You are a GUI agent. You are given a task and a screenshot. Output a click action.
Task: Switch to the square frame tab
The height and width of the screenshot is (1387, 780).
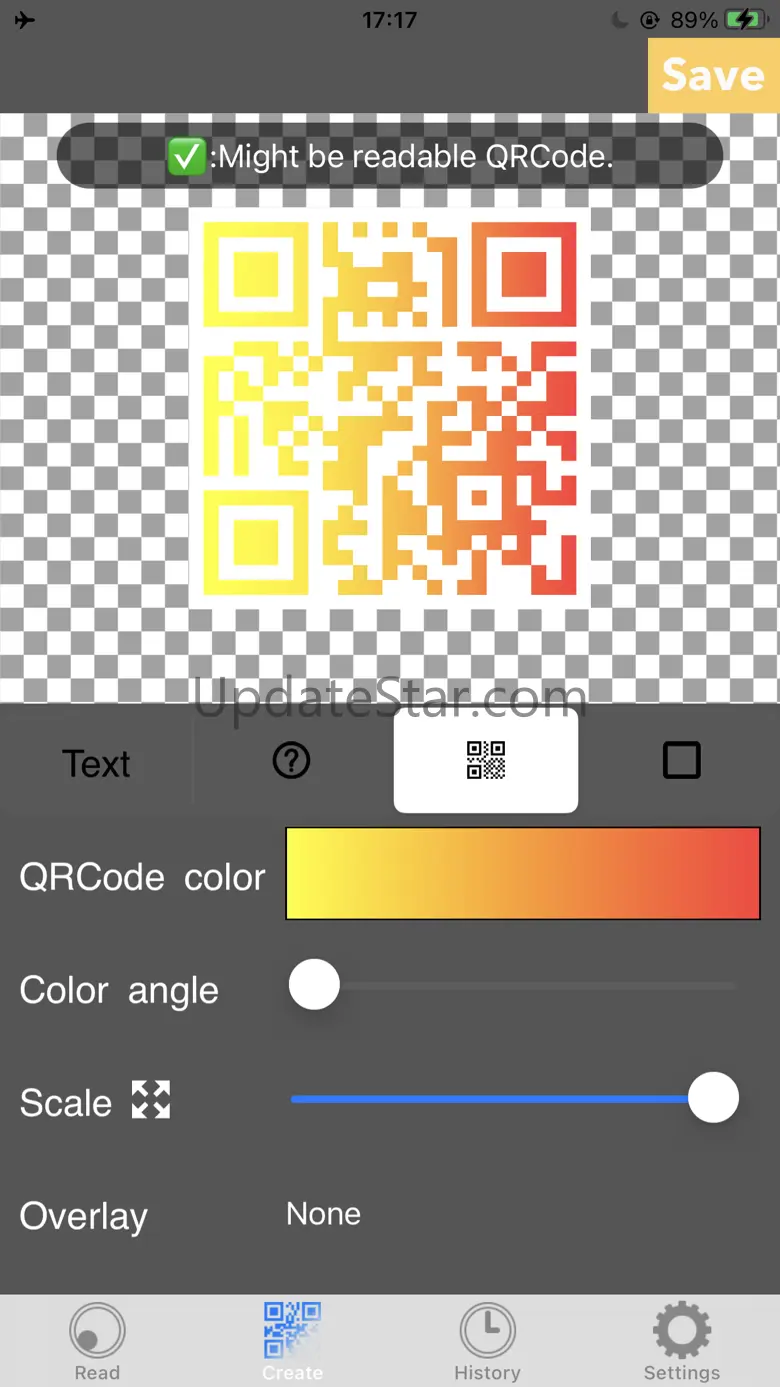682,761
